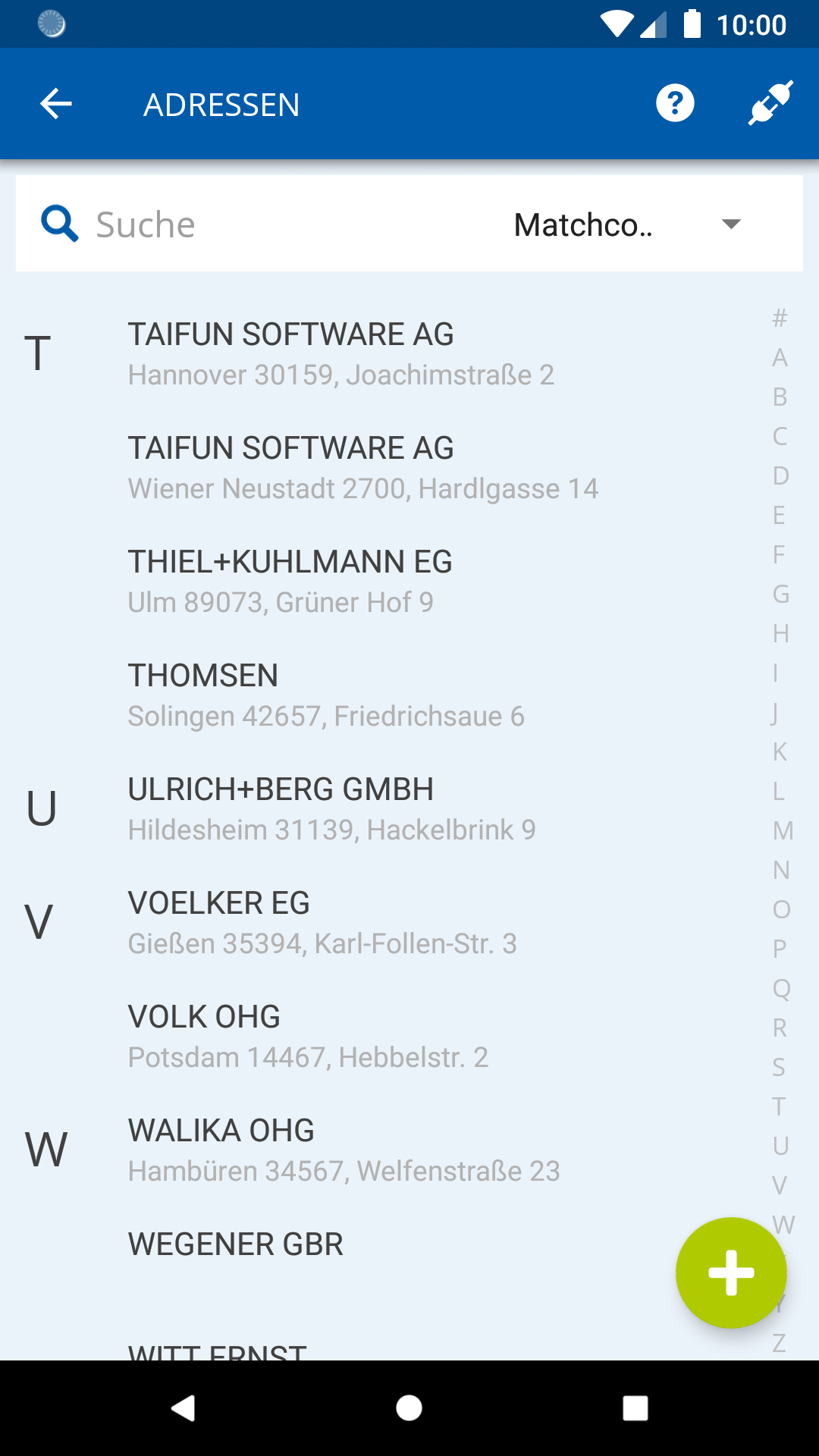Viewport: 819px width, 1456px height.
Task: Tap the system home button
Action: click(409, 1408)
